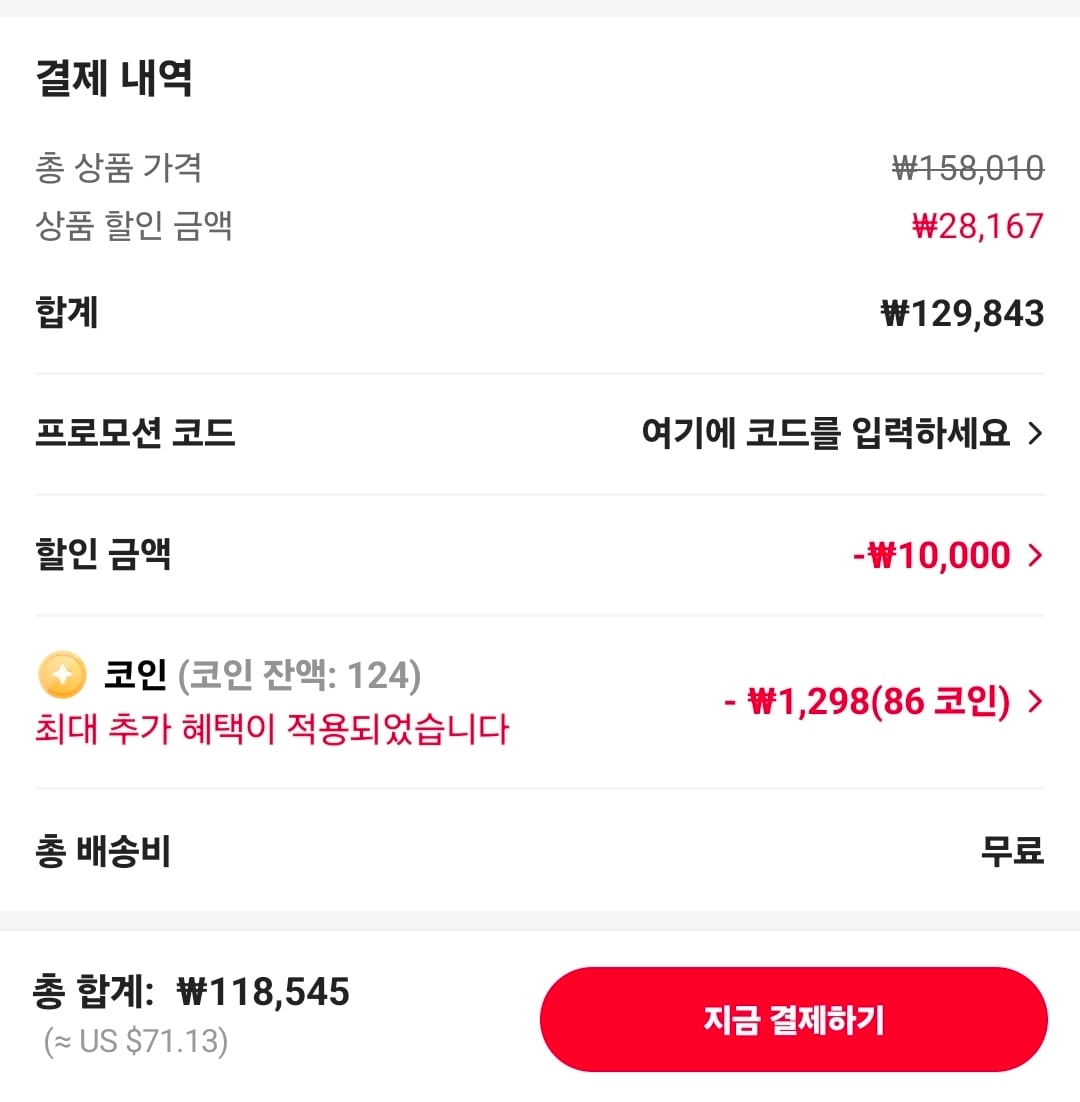Select the 여기에 코드를 입력하세요 input field
1080x1102 pixels.
(x=825, y=433)
